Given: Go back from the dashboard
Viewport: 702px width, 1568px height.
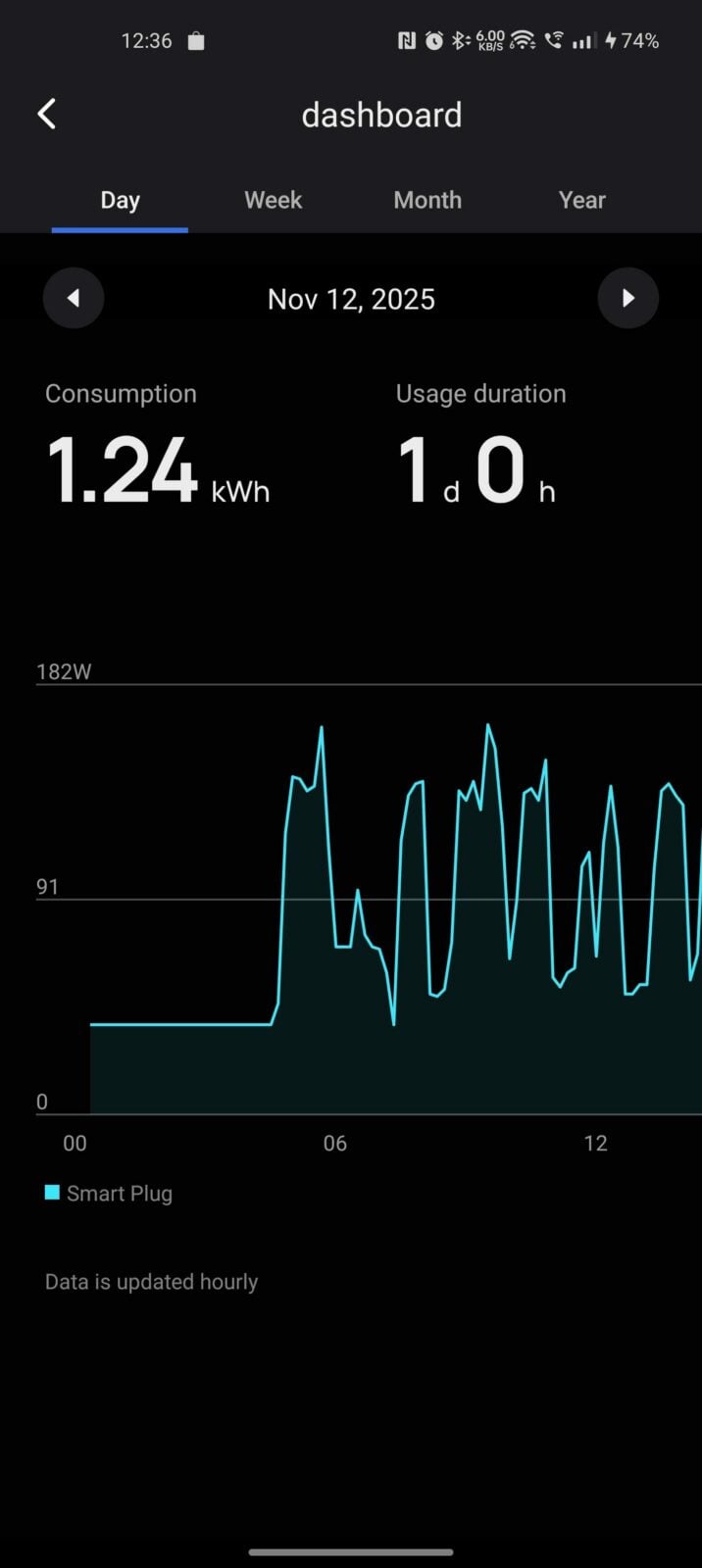Looking at the screenshot, I should [47, 115].
